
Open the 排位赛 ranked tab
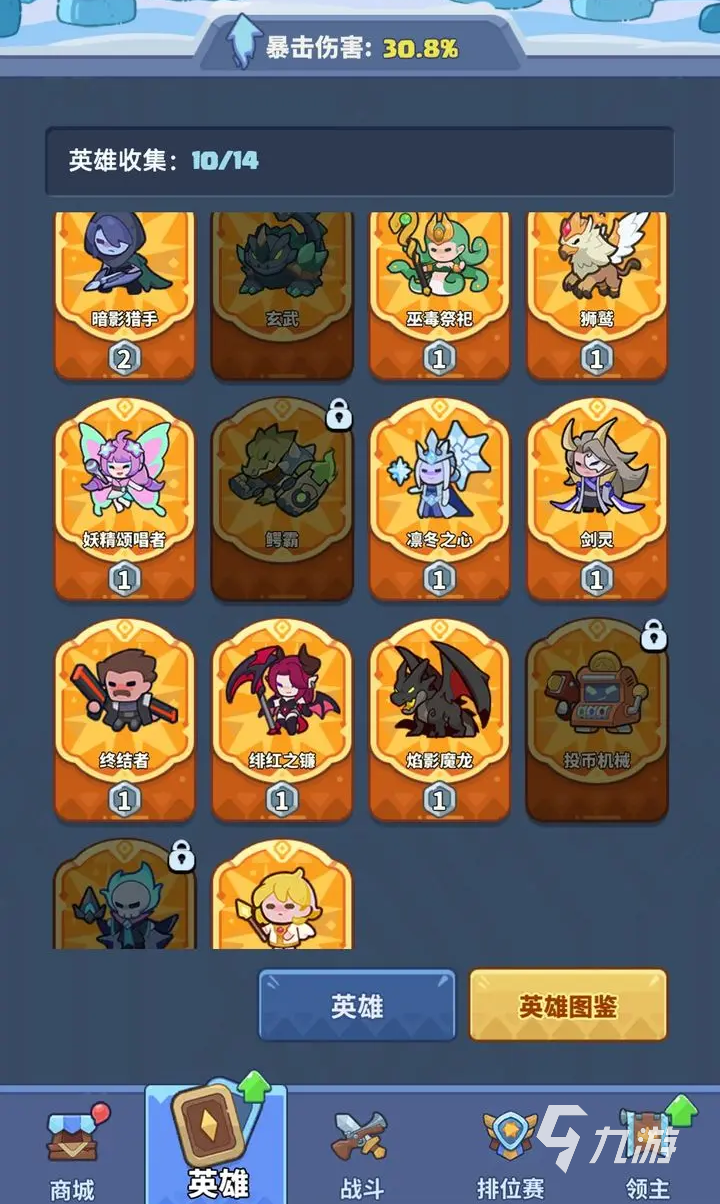click(x=510, y=1150)
